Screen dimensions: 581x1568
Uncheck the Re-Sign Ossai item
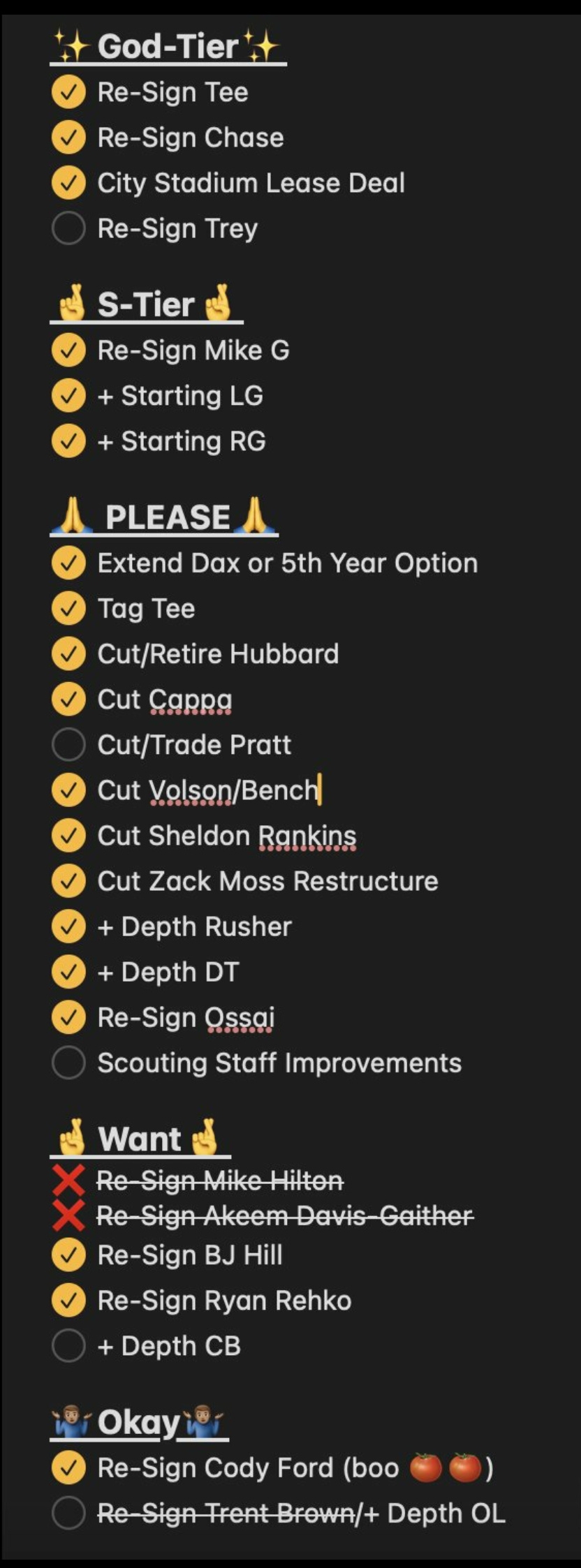(x=68, y=1017)
